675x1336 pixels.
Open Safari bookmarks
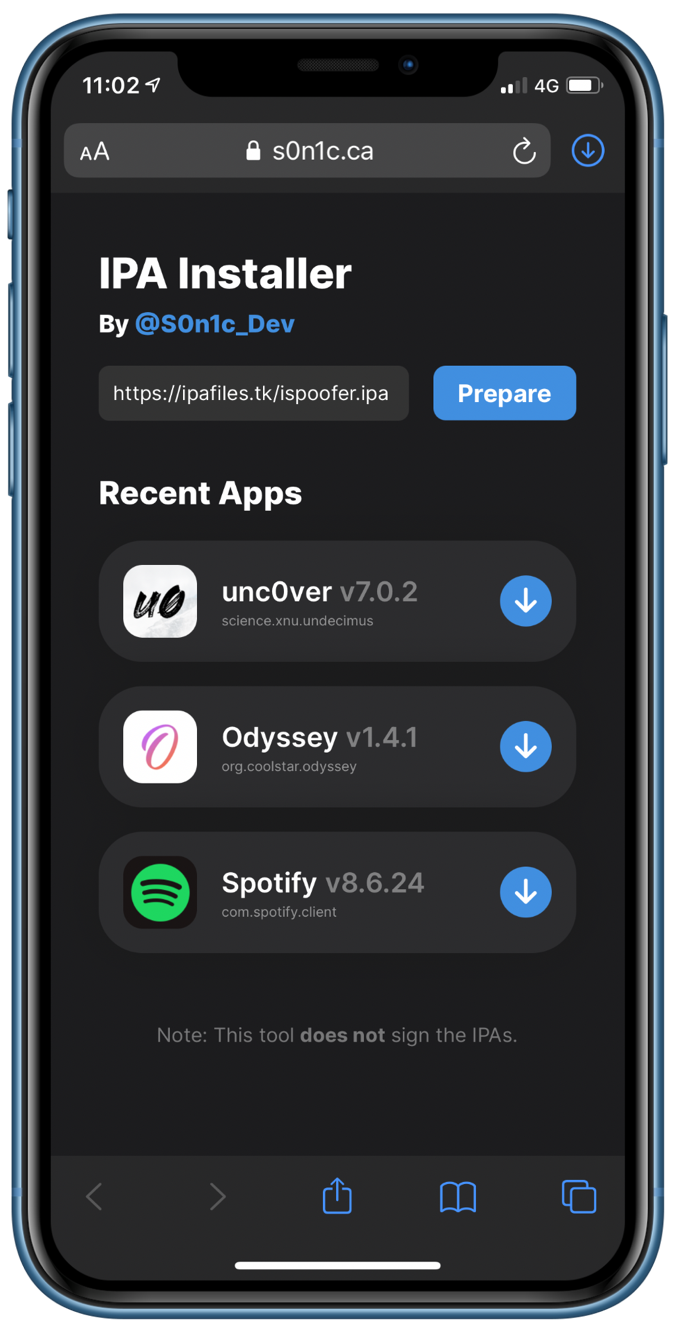tap(458, 1196)
